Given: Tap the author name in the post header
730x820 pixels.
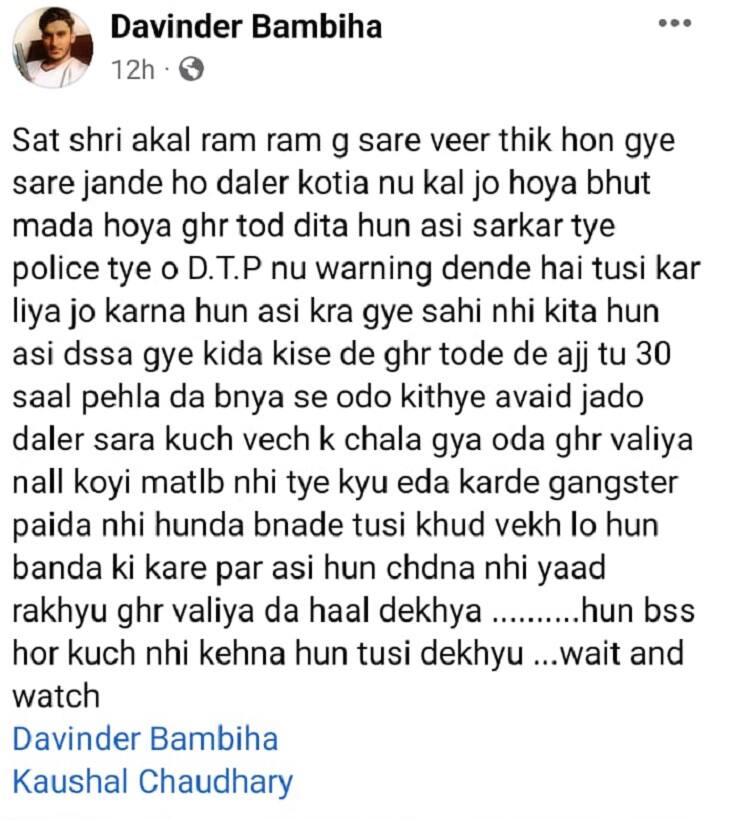Looking at the screenshot, I should coord(246,26).
